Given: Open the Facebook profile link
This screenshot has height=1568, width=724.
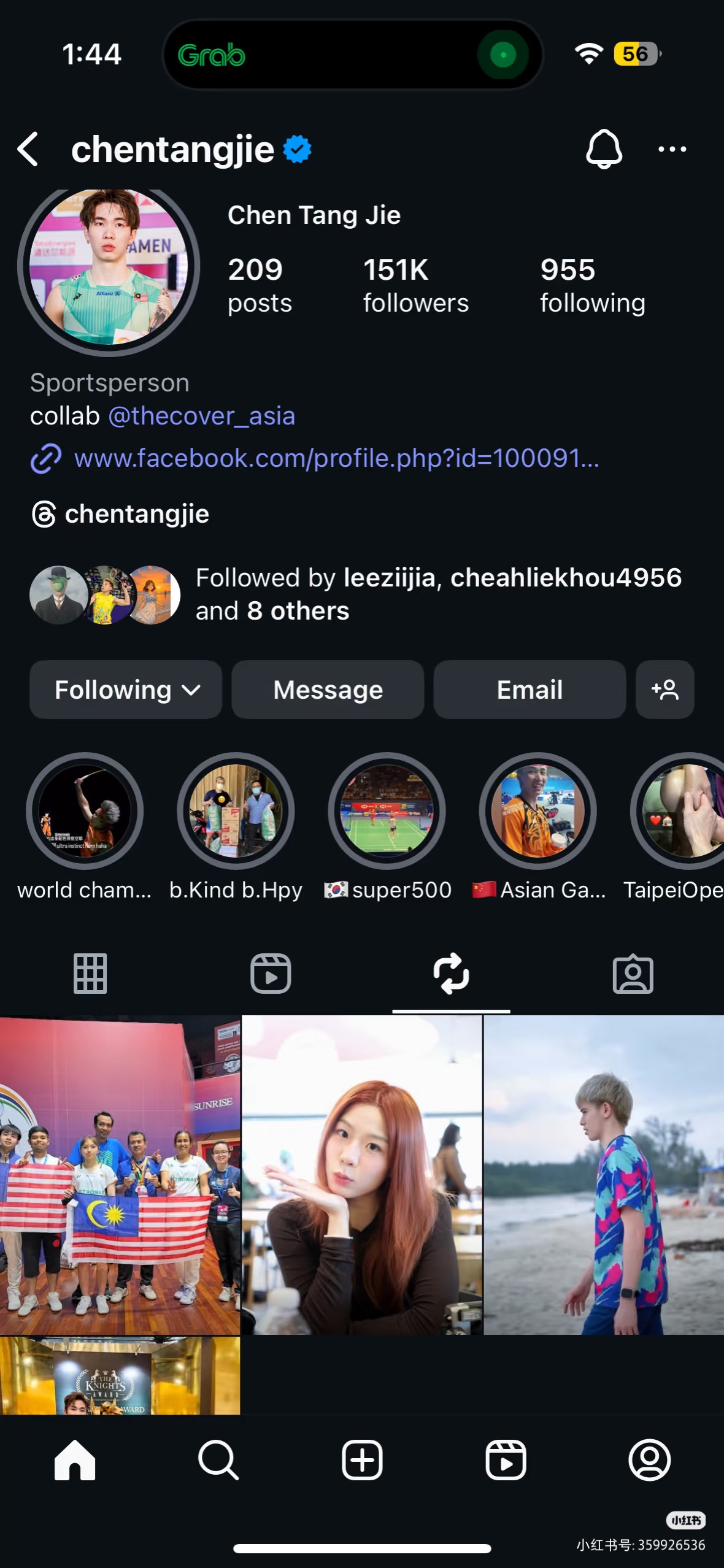Looking at the screenshot, I should (335, 458).
